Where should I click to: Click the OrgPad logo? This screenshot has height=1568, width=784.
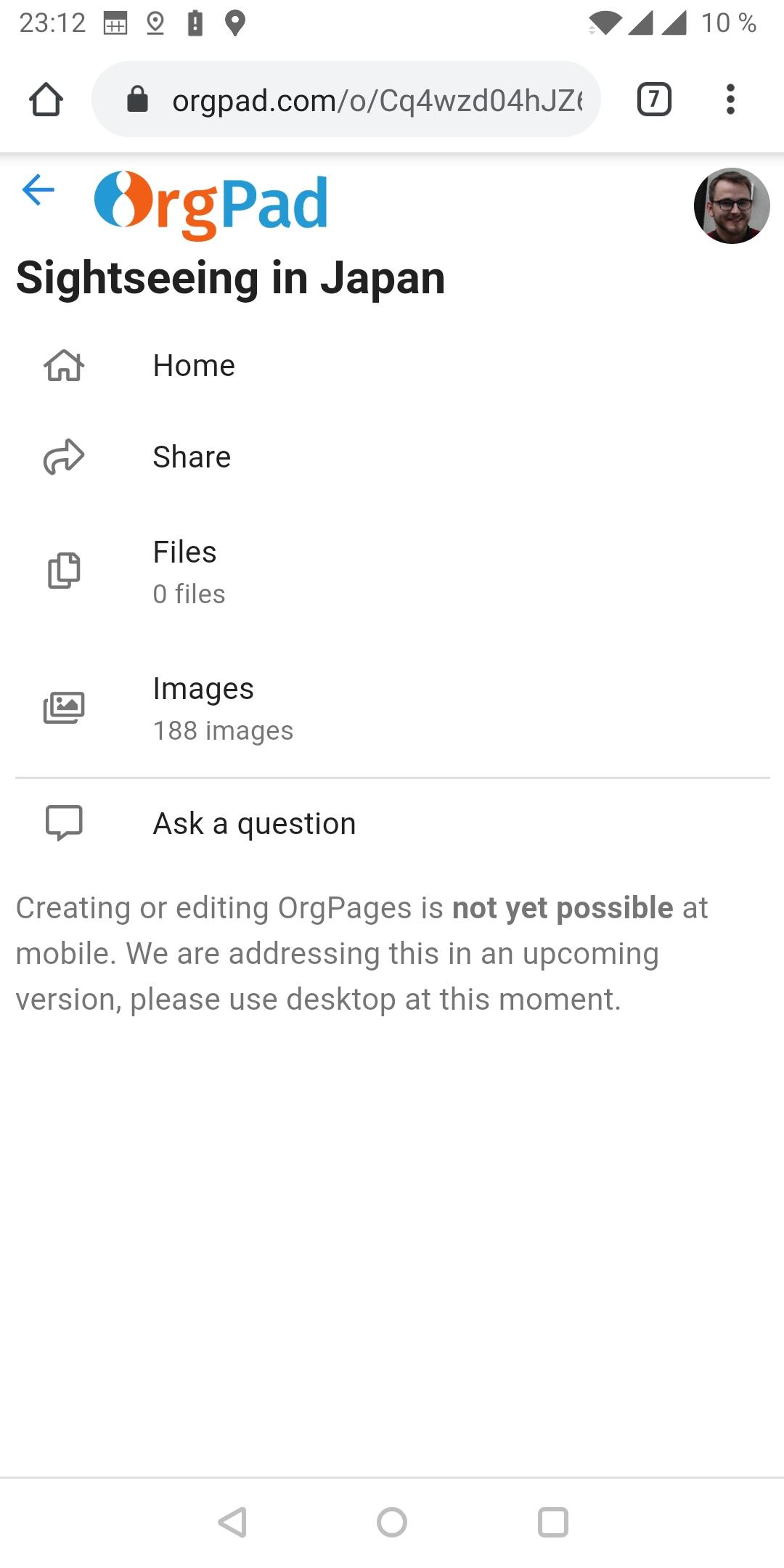(x=211, y=202)
